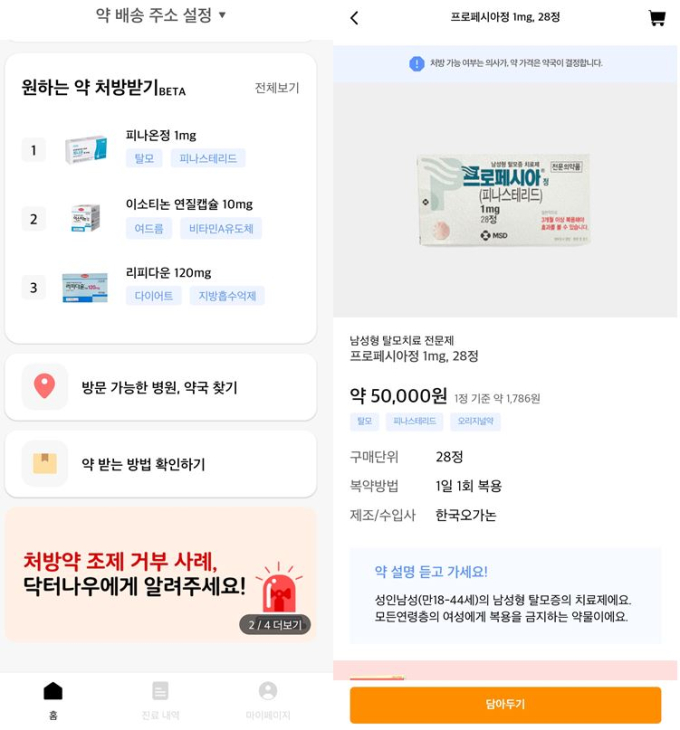Open the shopping cart icon

tap(657, 18)
